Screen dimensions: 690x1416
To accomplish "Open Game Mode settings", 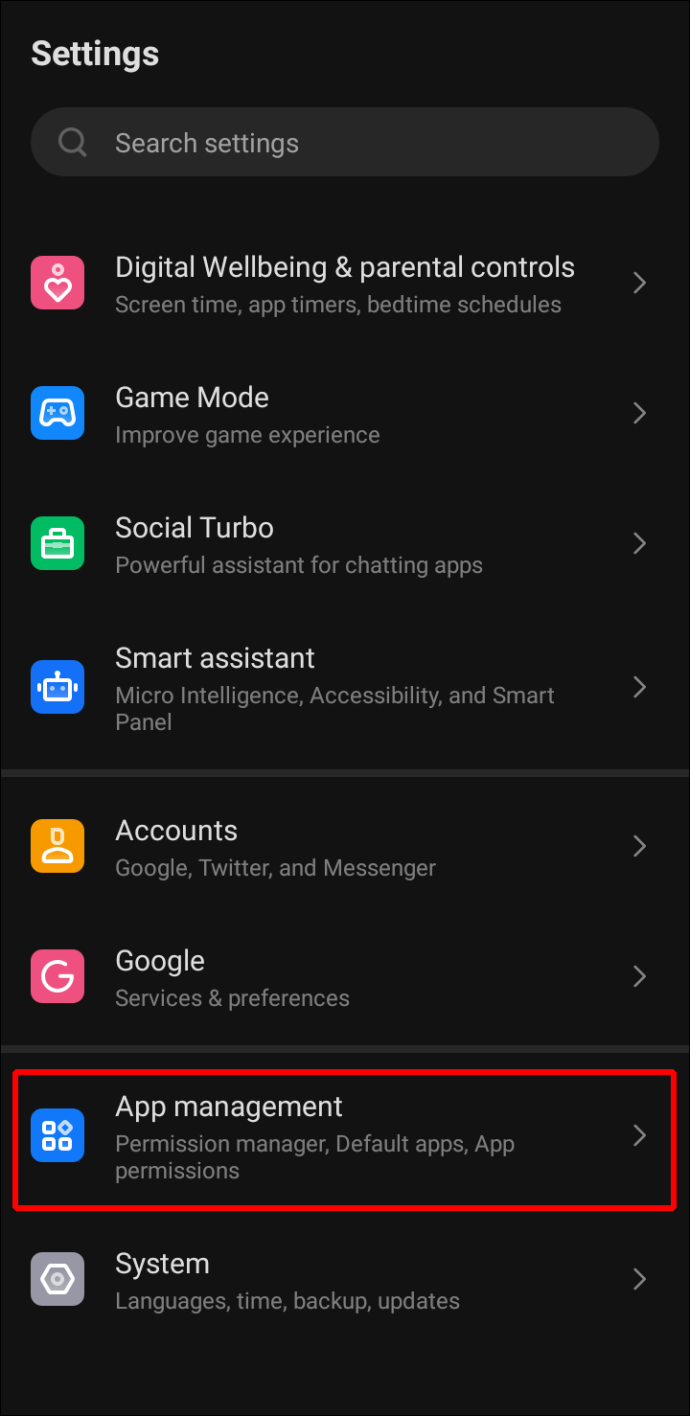I will 345,414.
